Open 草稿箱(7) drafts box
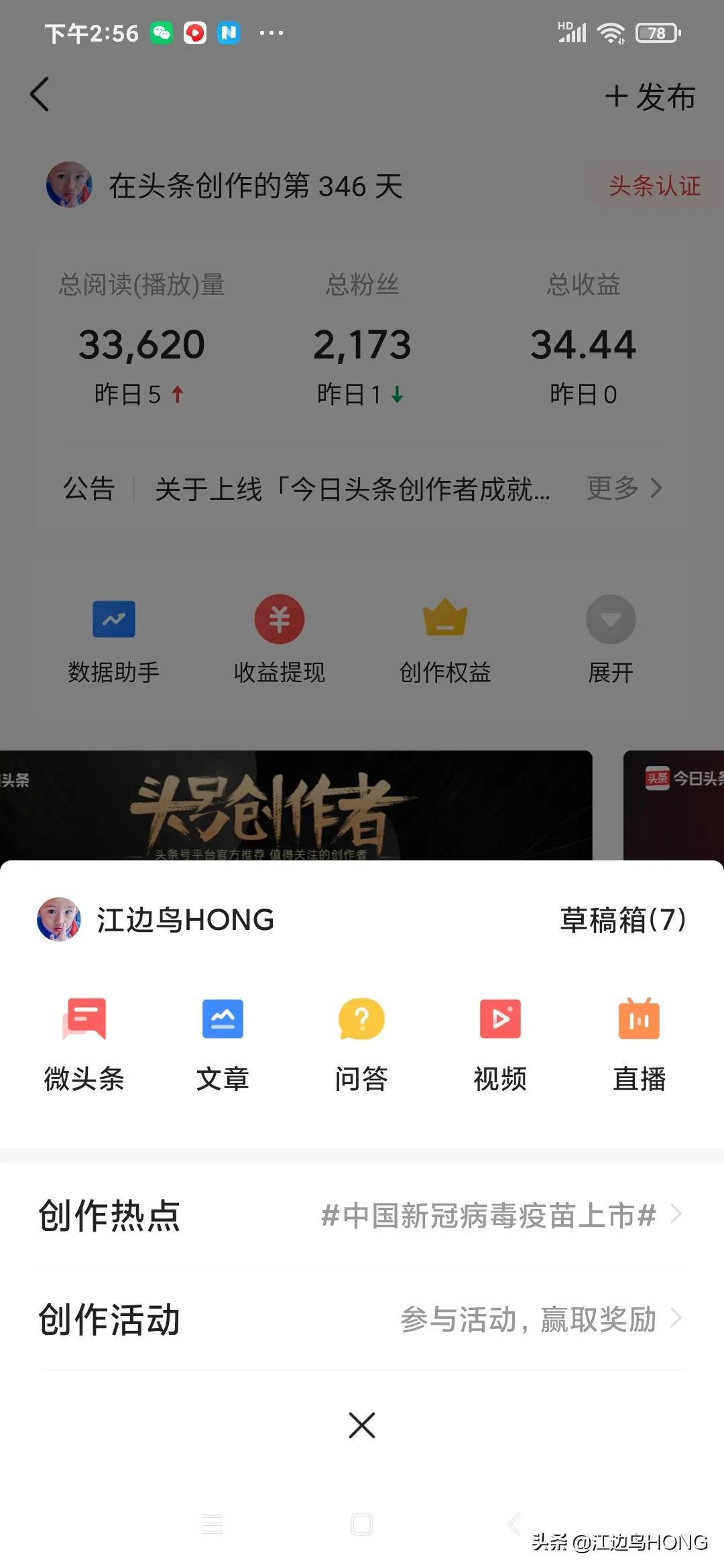 click(622, 919)
